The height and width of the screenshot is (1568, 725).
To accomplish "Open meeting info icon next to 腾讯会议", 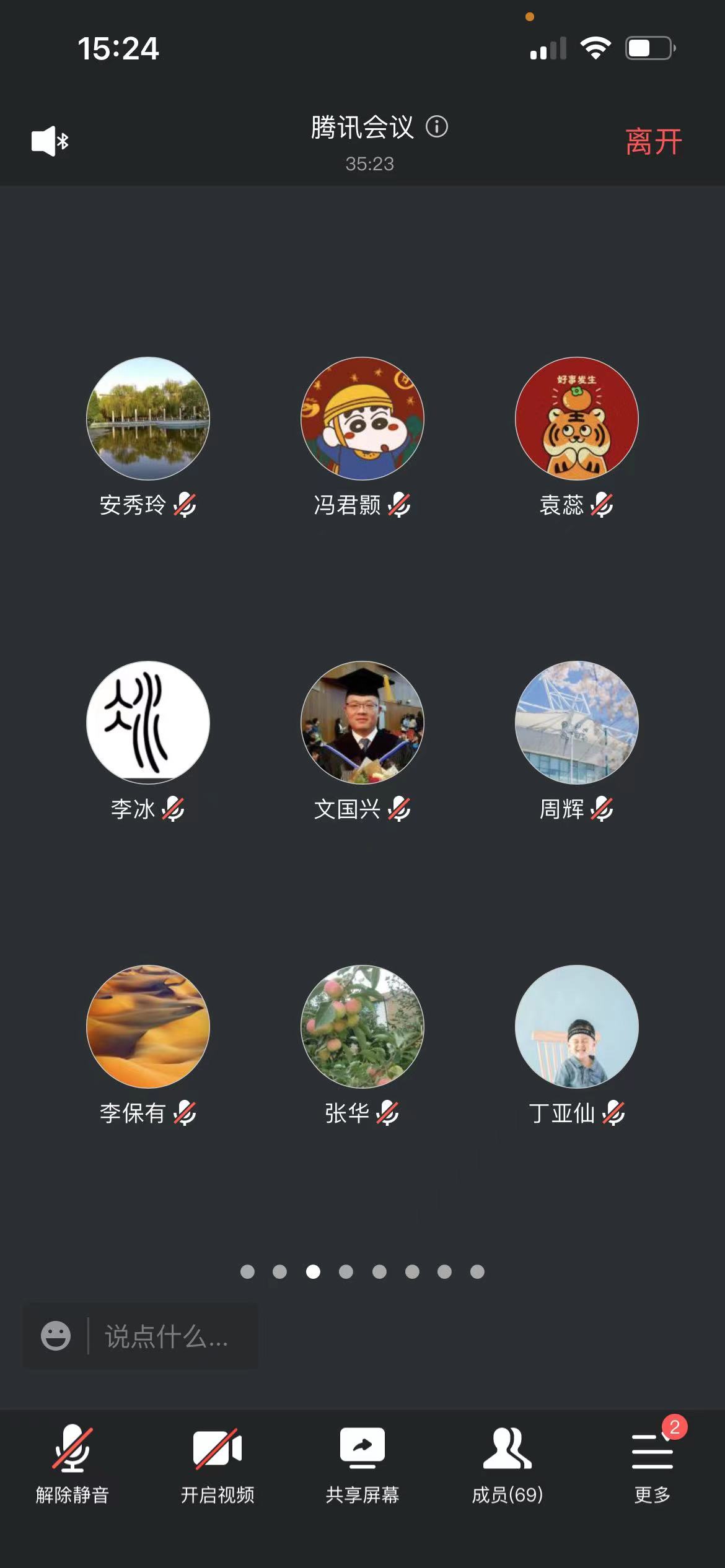I will click(437, 127).
